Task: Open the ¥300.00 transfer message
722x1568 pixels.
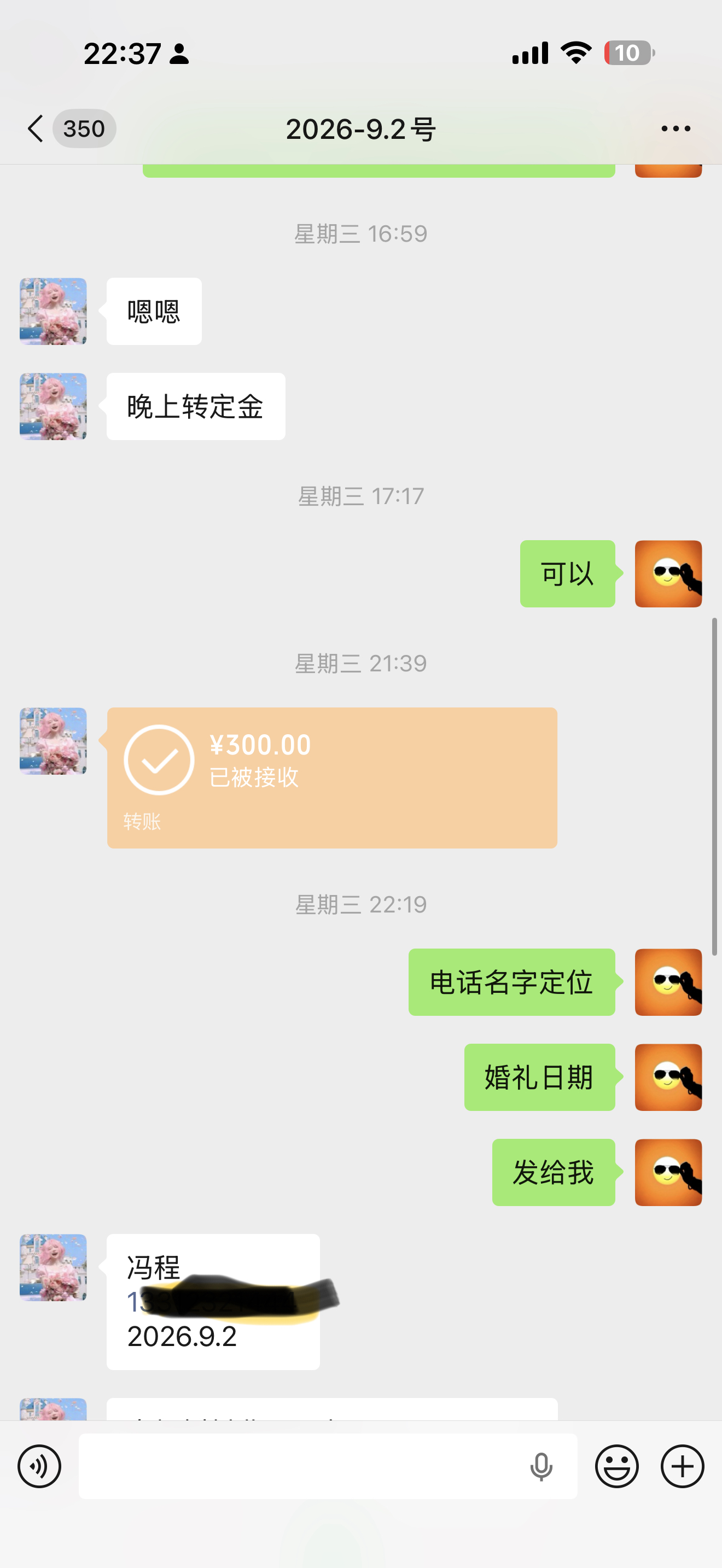Action: coord(332,777)
